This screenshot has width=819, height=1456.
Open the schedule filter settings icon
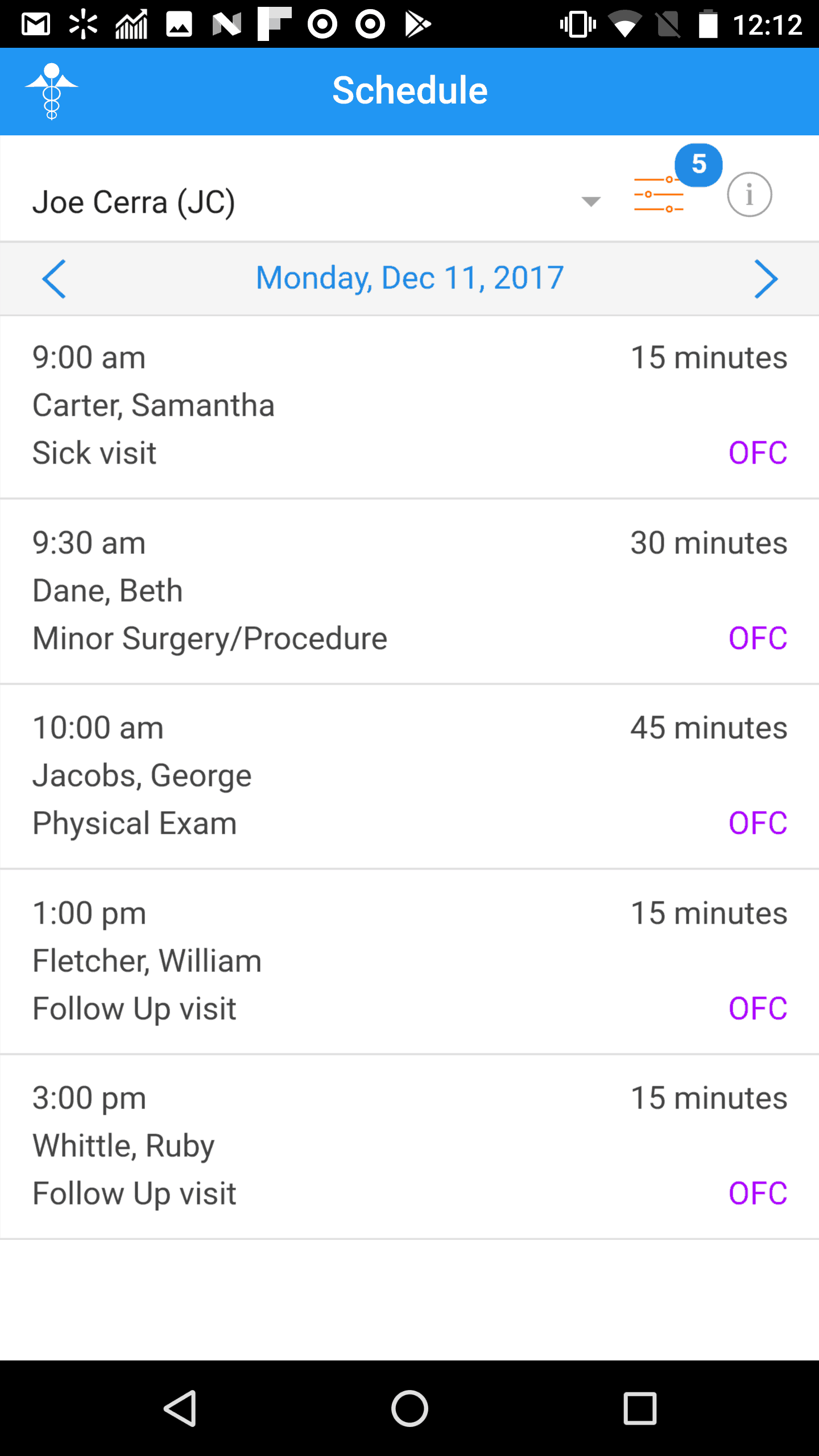click(659, 195)
